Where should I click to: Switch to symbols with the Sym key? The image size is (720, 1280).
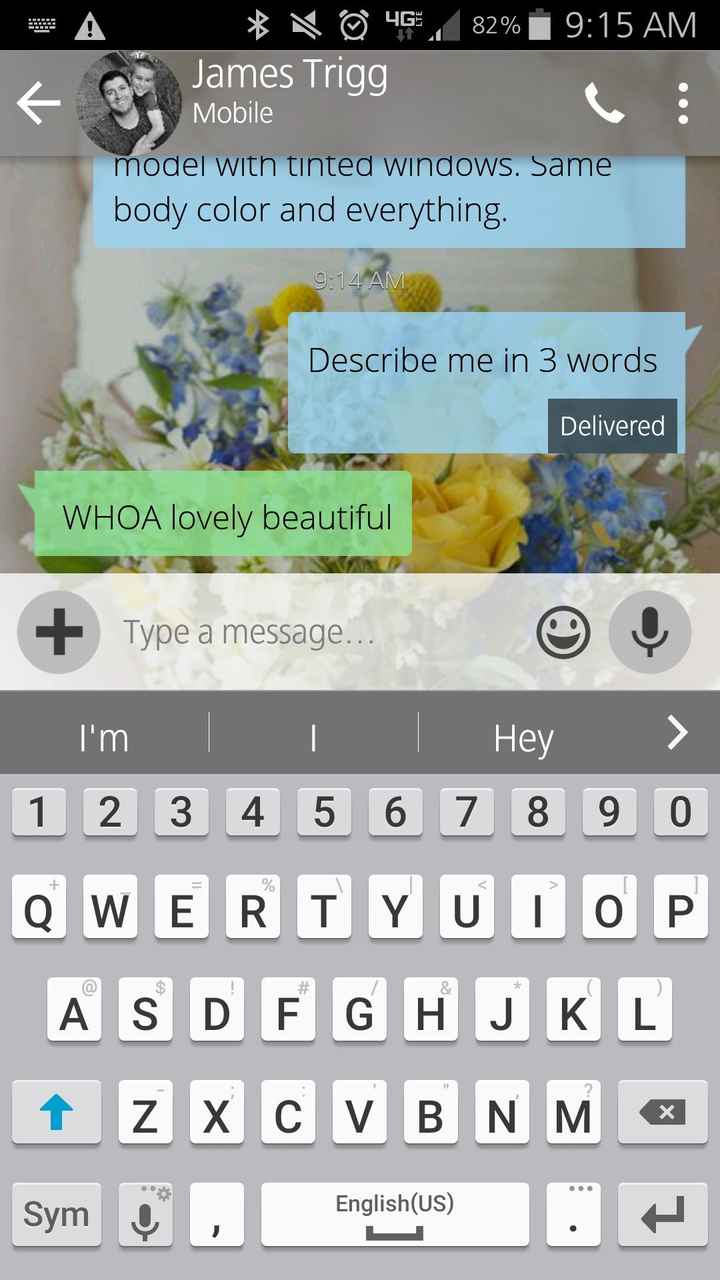click(56, 1215)
